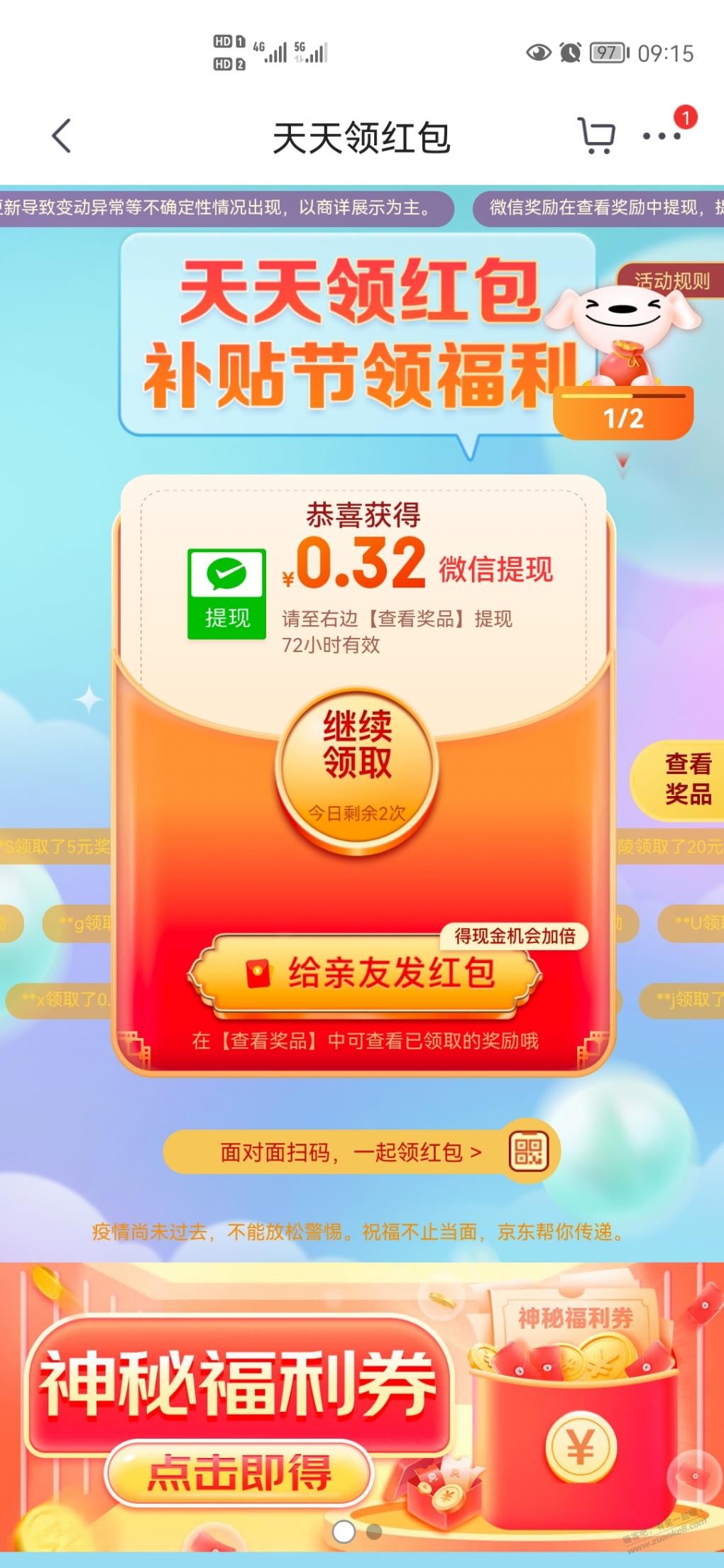Open the shopping cart
The width and height of the screenshot is (724, 1568).
pyautogui.click(x=597, y=136)
